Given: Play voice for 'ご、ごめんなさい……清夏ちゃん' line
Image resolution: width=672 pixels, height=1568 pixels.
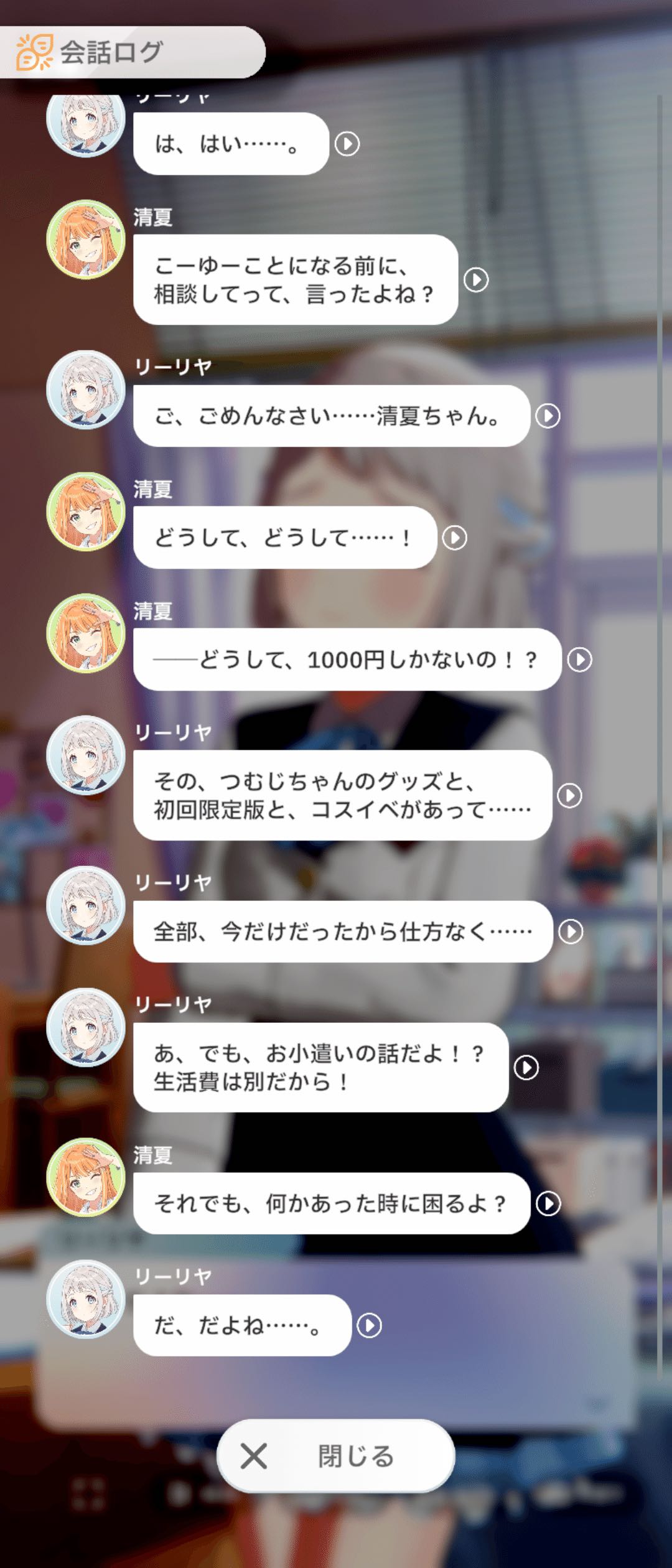Looking at the screenshot, I should point(548,416).
